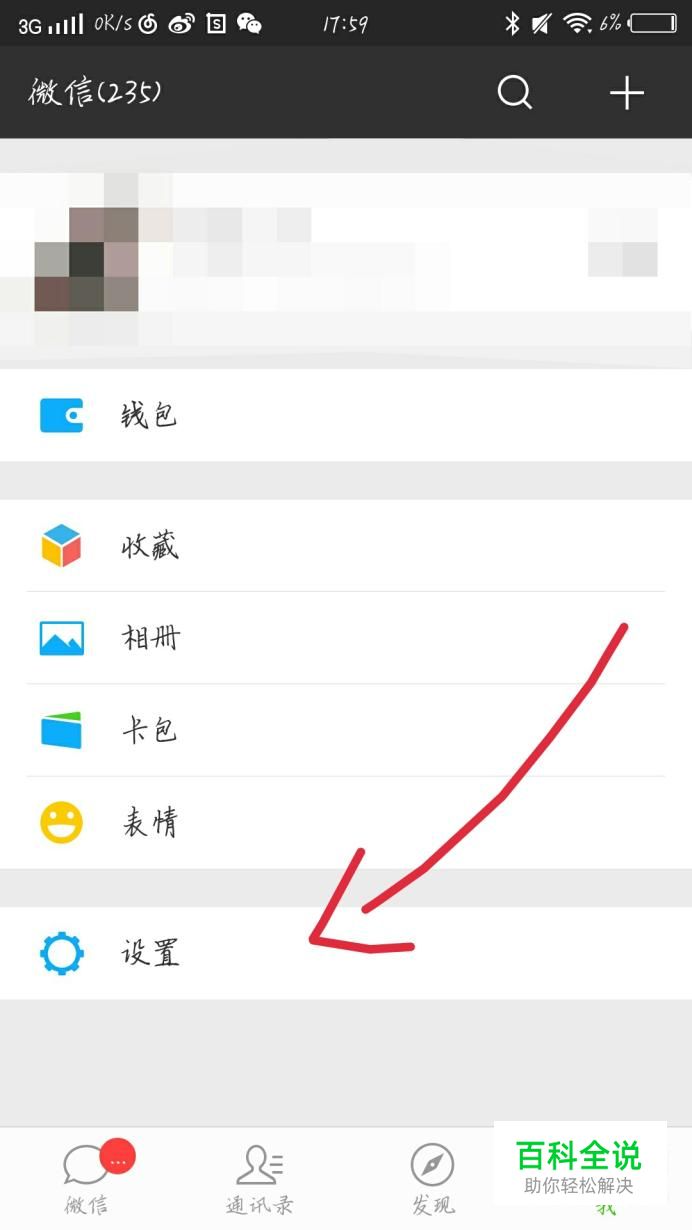Open 设置 settings
The width and height of the screenshot is (692, 1230).
[x=345, y=953]
